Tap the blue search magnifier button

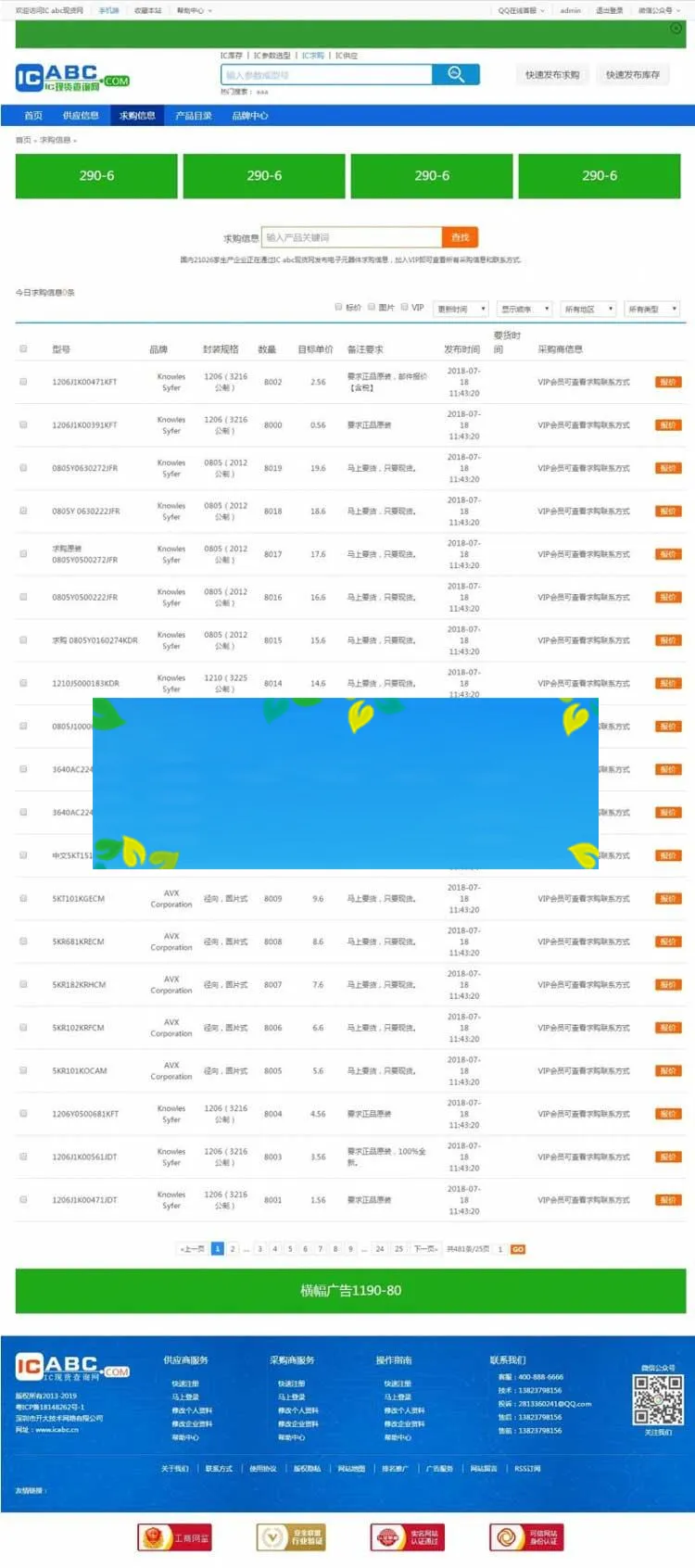456,74
